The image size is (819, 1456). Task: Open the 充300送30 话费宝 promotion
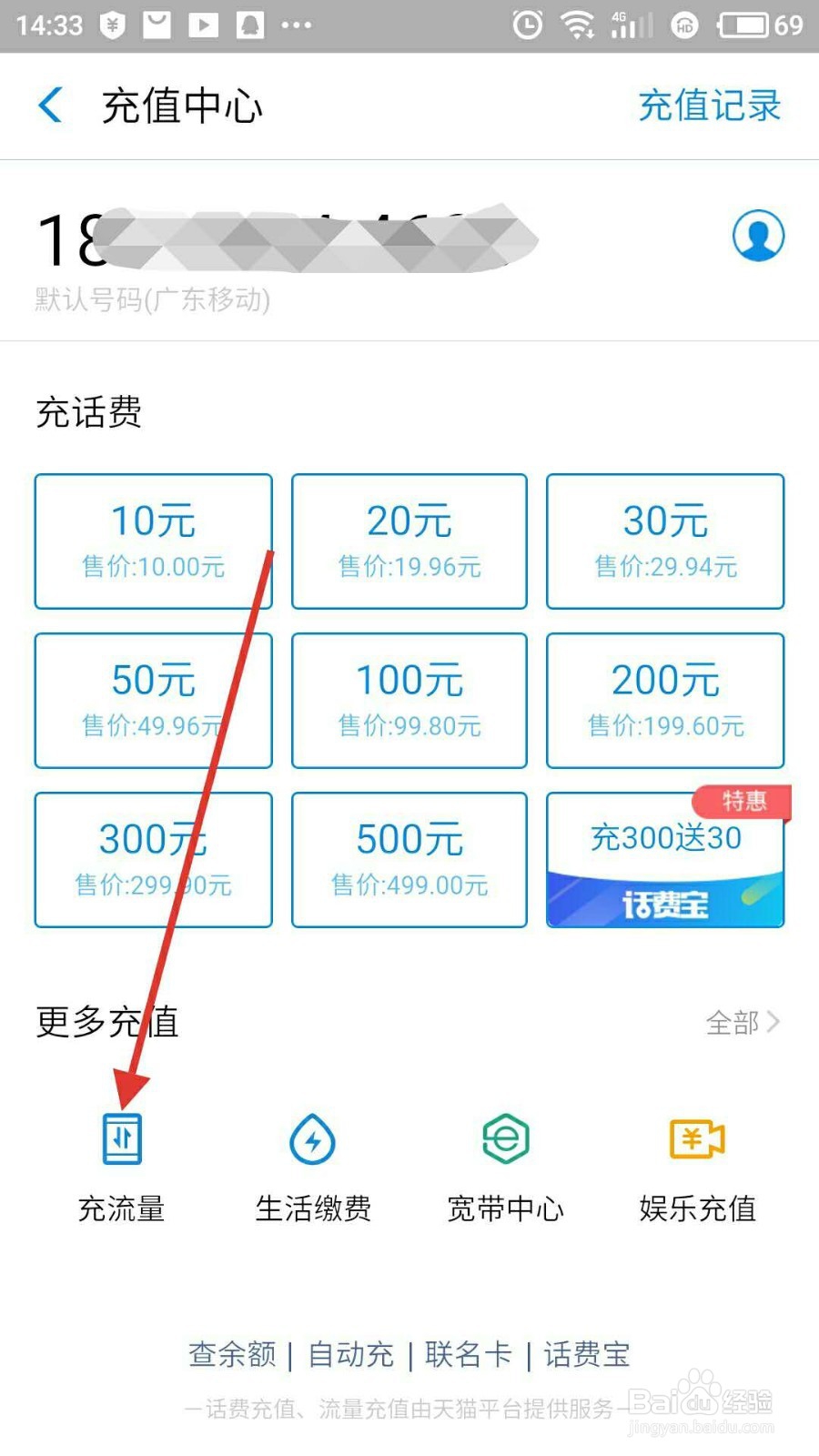tap(664, 858)
